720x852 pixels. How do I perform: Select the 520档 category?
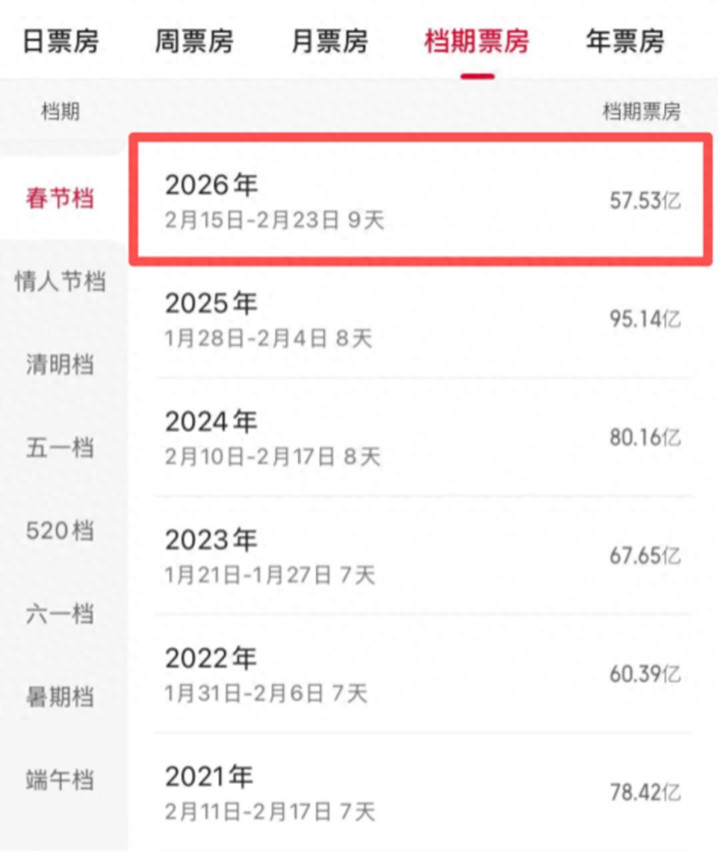click(x=60, y=530)
